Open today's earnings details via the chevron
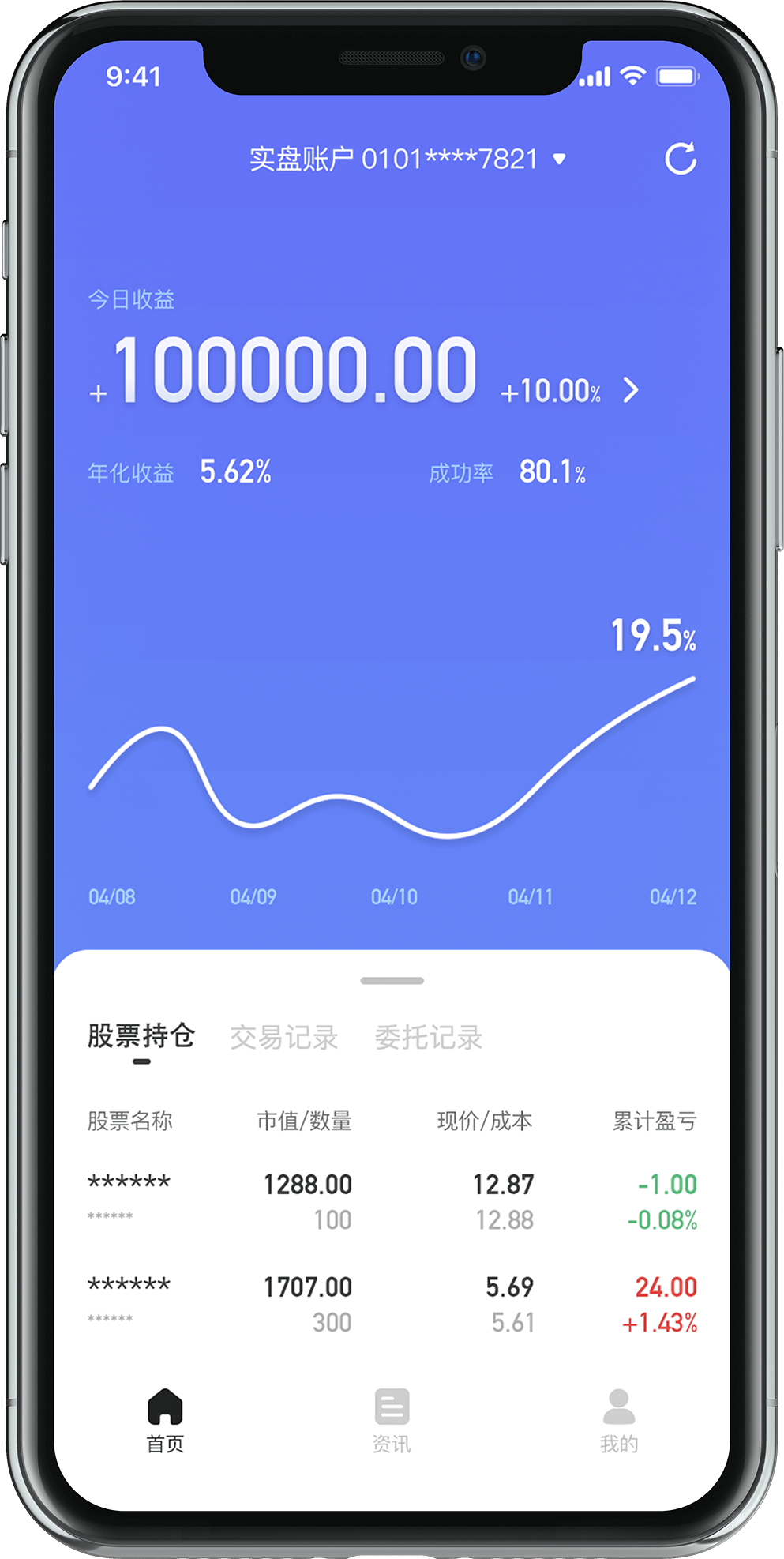This screenshot has height=1559, width=784. (x=630, y=390)
